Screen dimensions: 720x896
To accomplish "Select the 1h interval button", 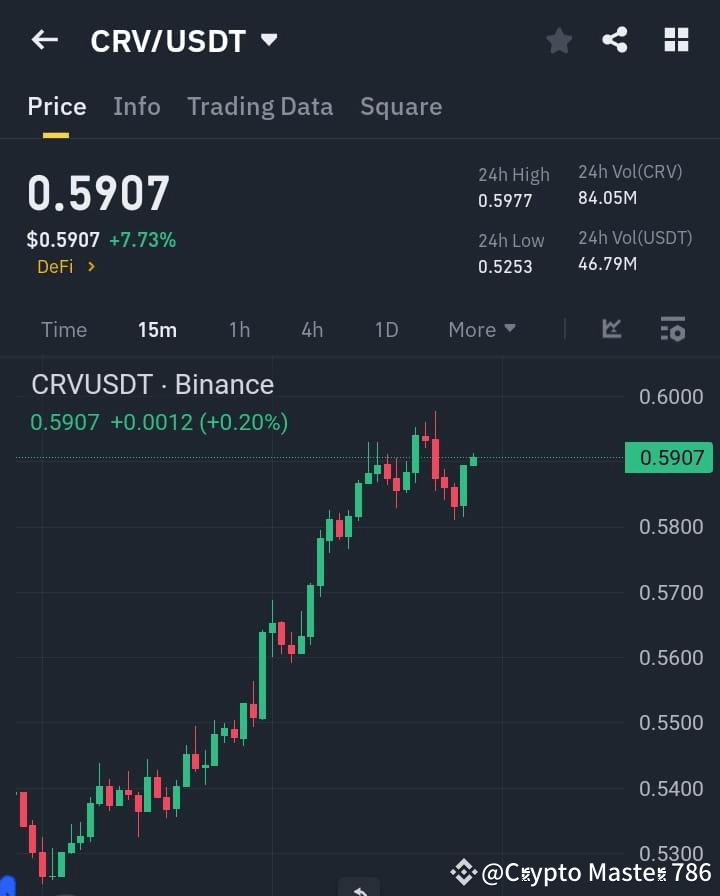I will 239,329.
